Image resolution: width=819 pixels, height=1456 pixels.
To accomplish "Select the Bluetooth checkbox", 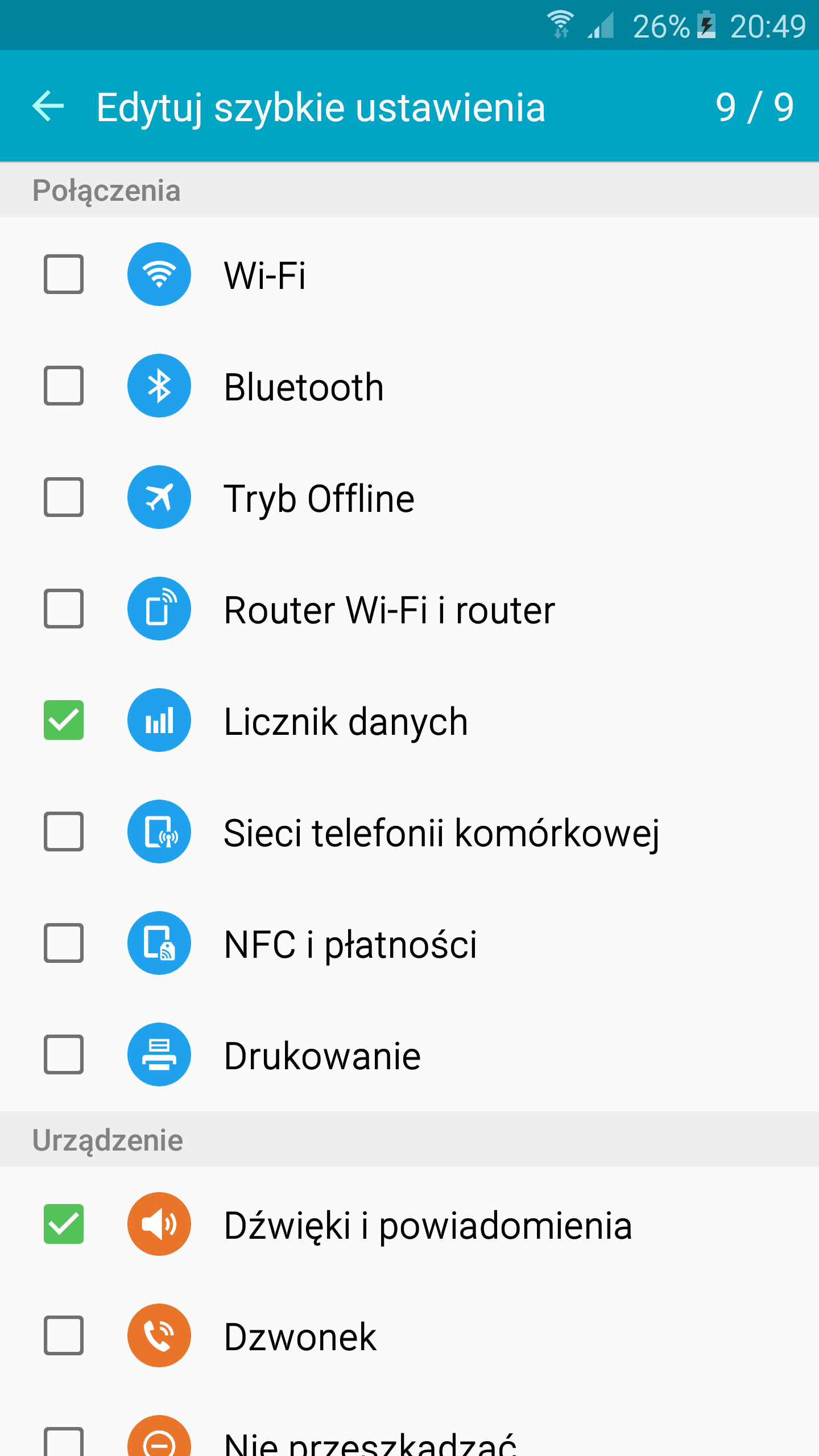I will click(x=64, y=386).
